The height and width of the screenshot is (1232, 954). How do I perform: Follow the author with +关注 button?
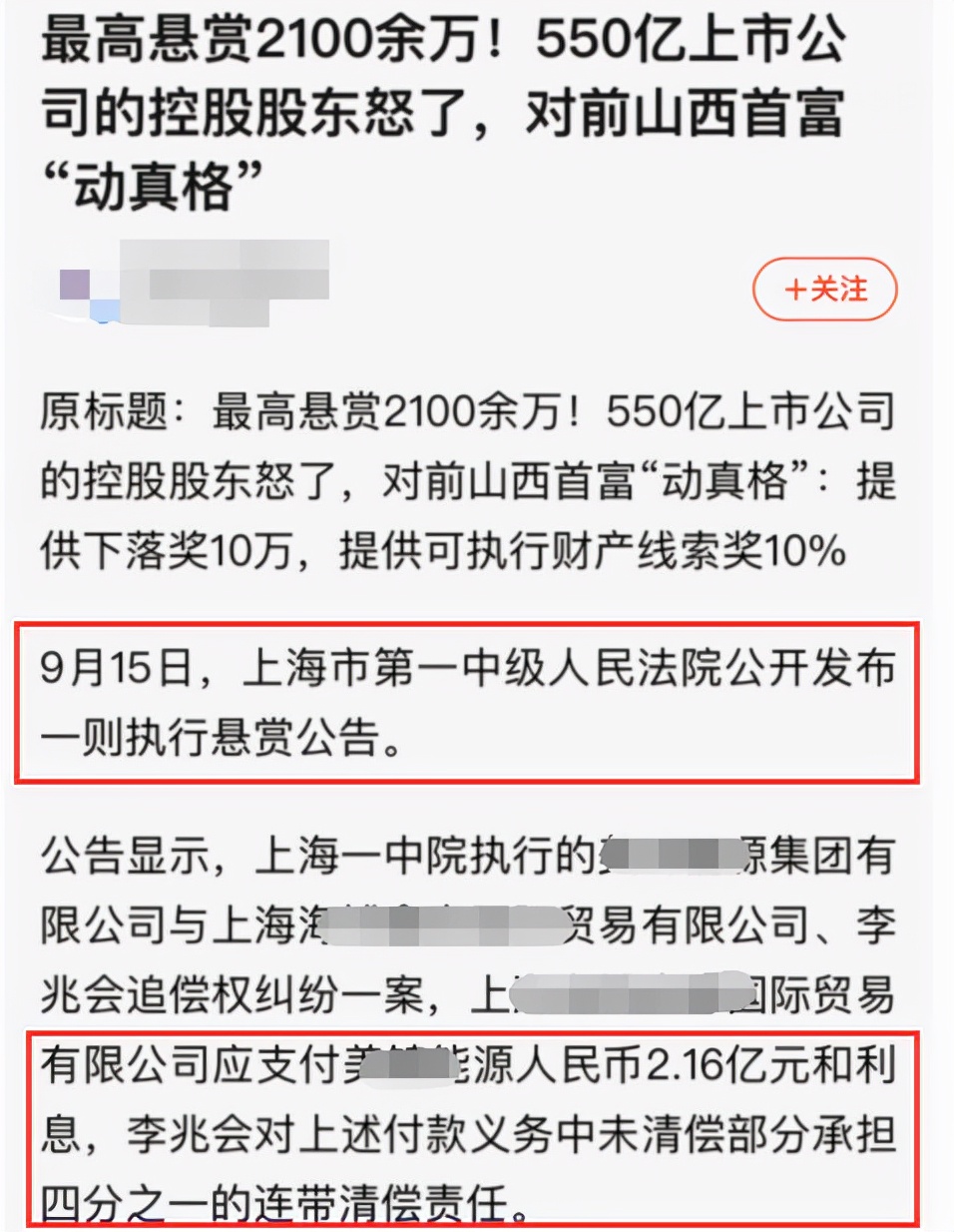(x=824, y=290)
